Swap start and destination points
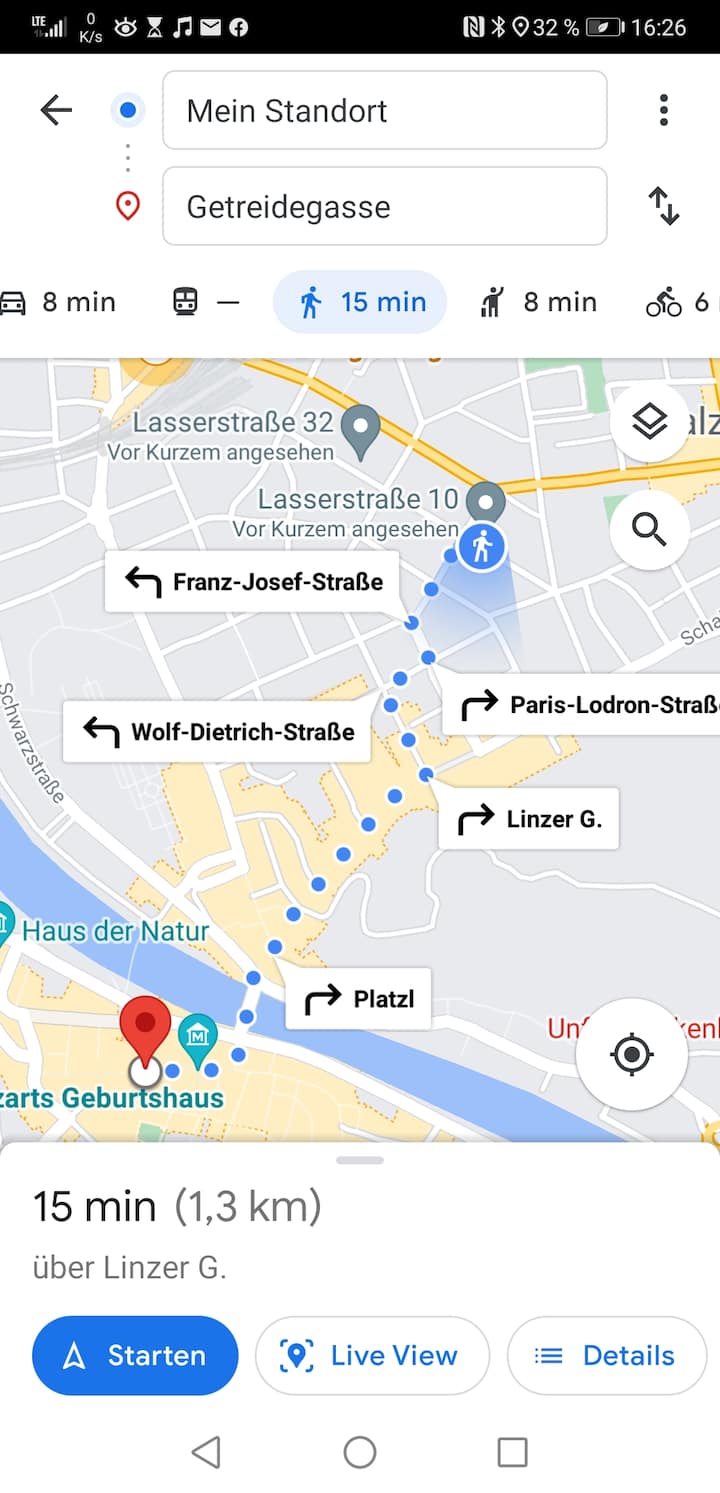The width and height of the screenshot is (720, 1493). pyautogui.click(x=663, y=206)
